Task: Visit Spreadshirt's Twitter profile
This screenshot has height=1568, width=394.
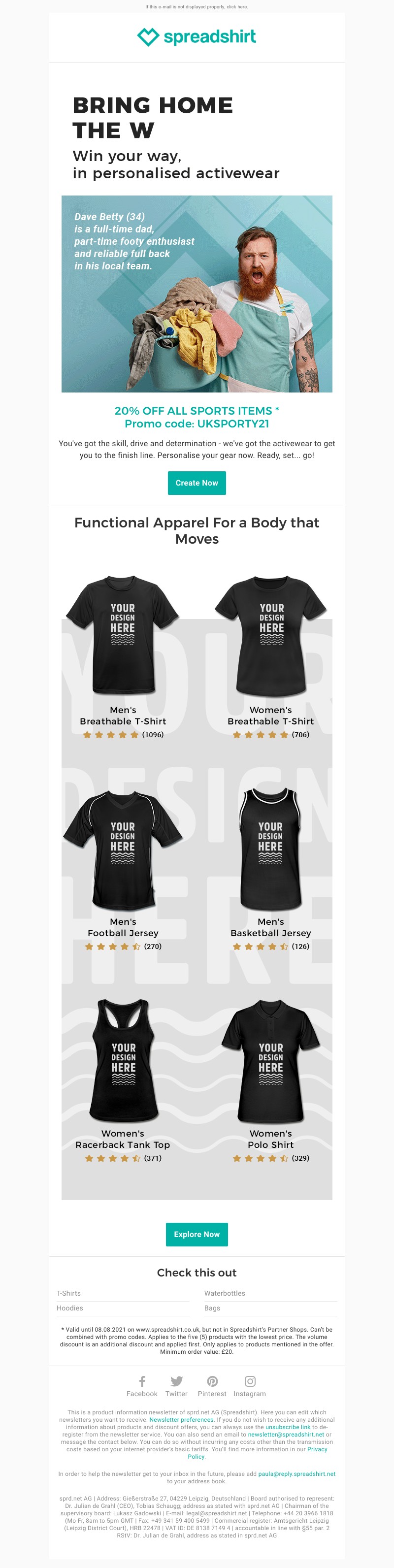Action: pos(177,1386)
